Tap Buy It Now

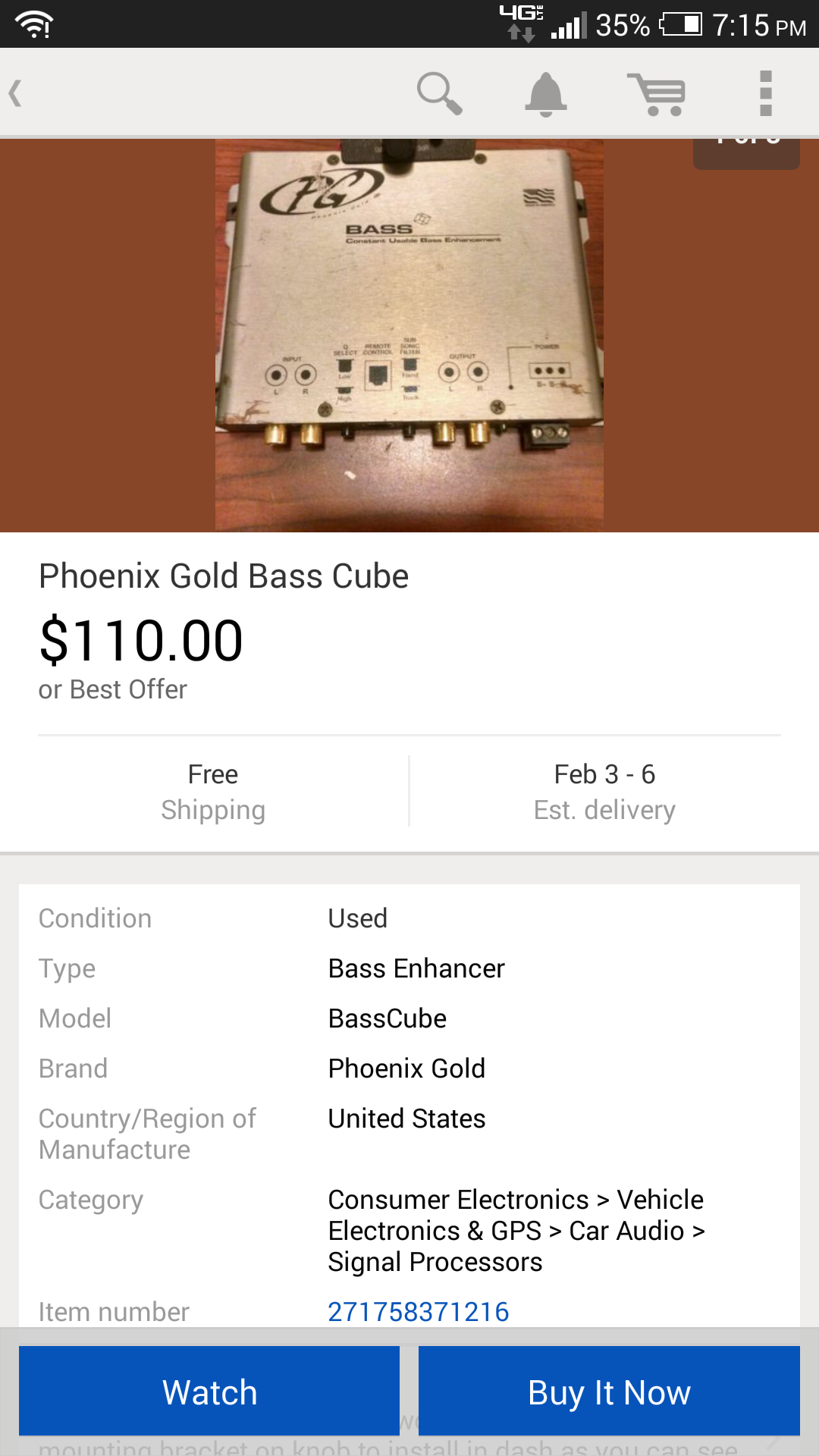tap(609, 1392)
